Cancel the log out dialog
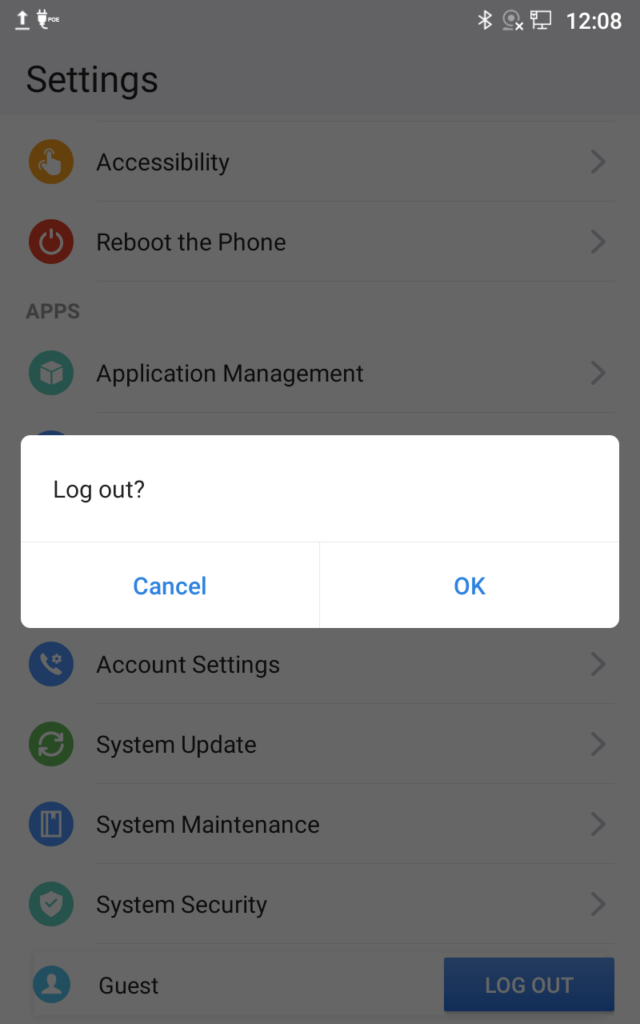640x1024 pixels. (170, 586)
